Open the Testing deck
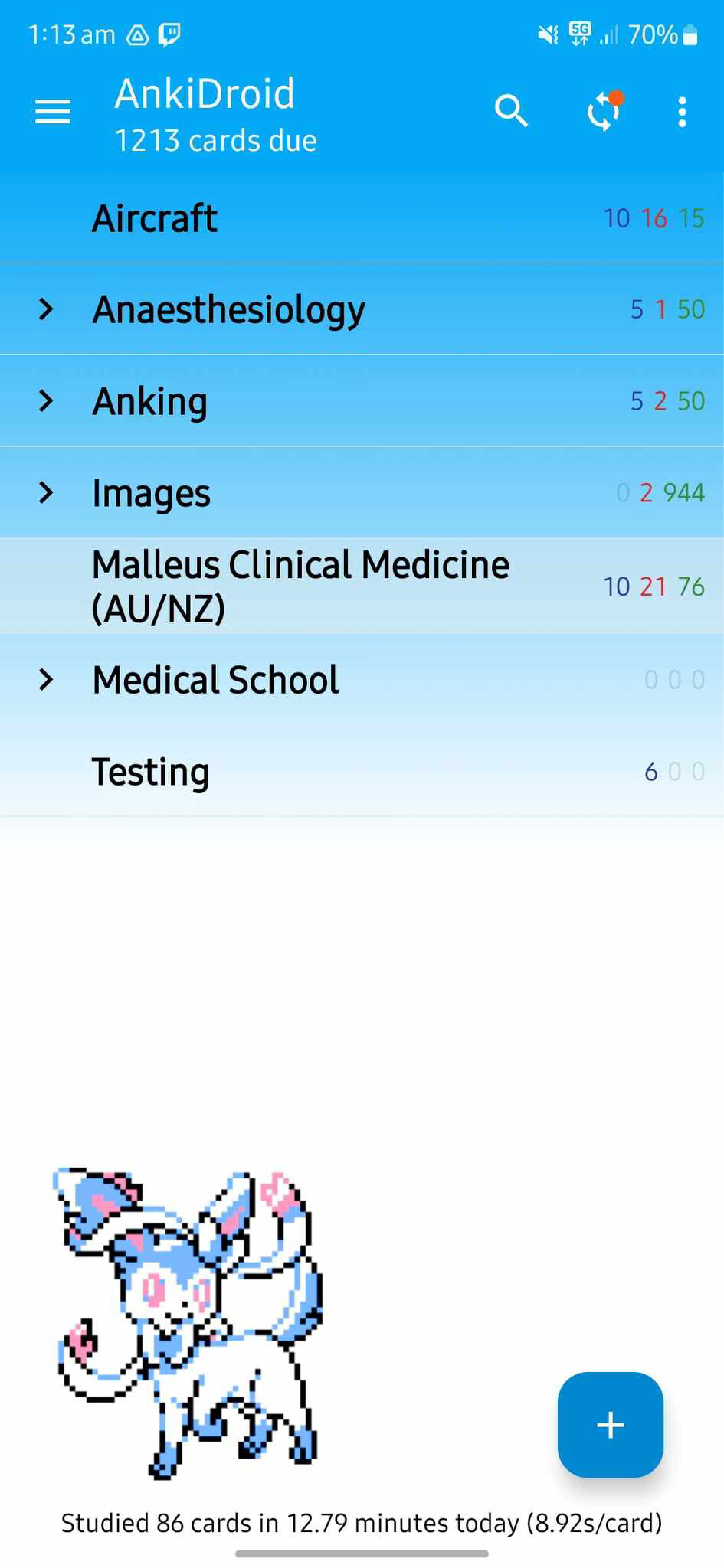Viewport: 724px width, 1568px height. pyautogui.click(x=362, y=772)
